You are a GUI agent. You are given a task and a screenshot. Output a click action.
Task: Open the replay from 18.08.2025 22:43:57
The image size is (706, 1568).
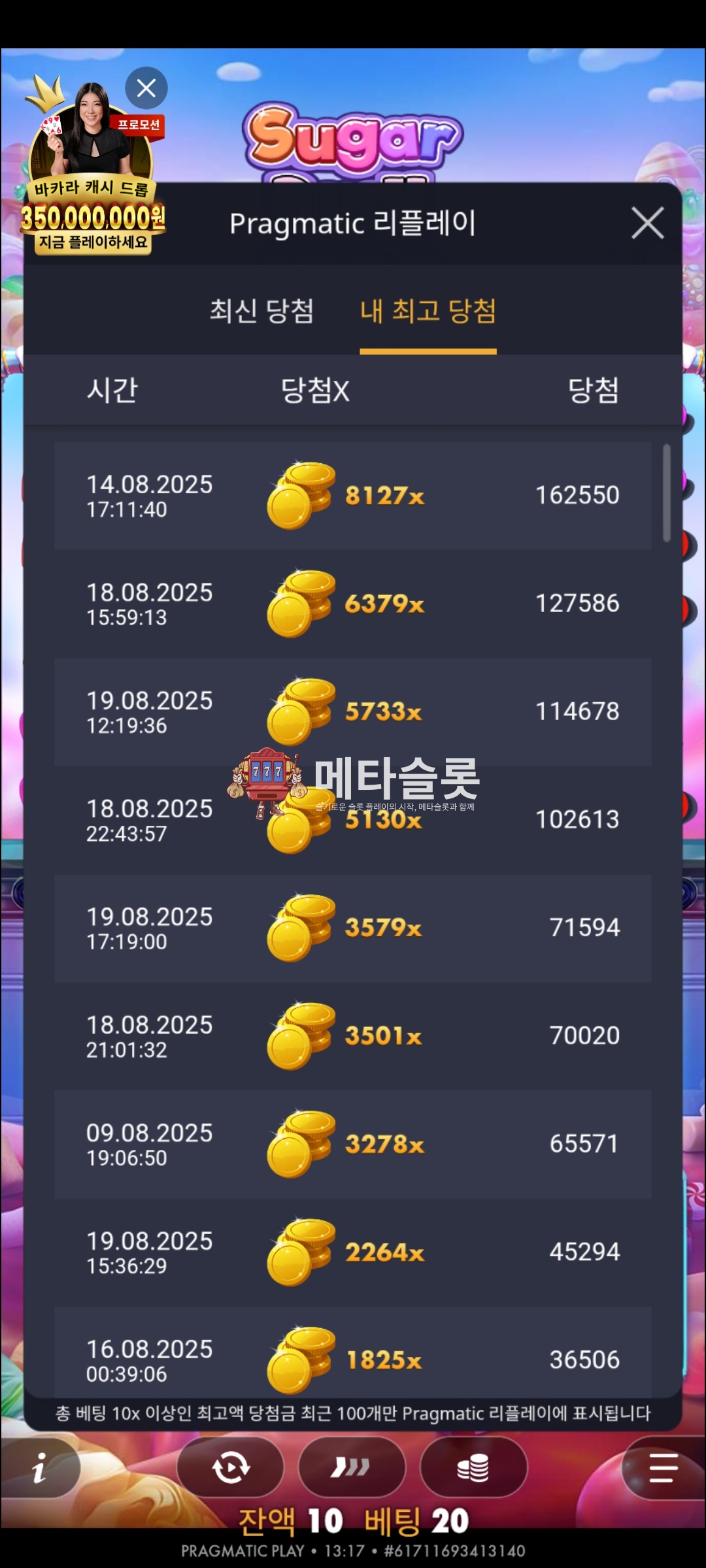point(353,820)
